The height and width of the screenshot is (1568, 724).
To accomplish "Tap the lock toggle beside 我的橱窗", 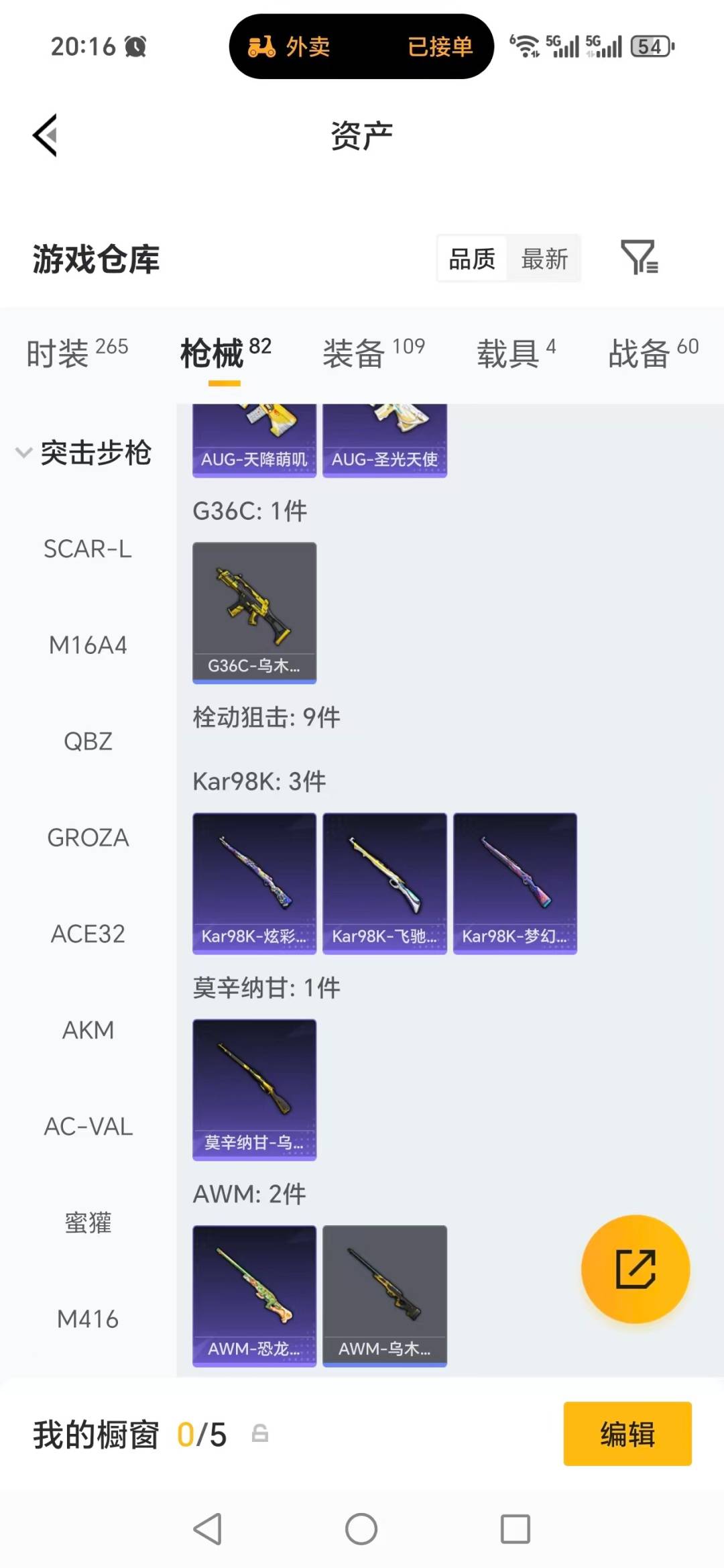I will 260,1434.
